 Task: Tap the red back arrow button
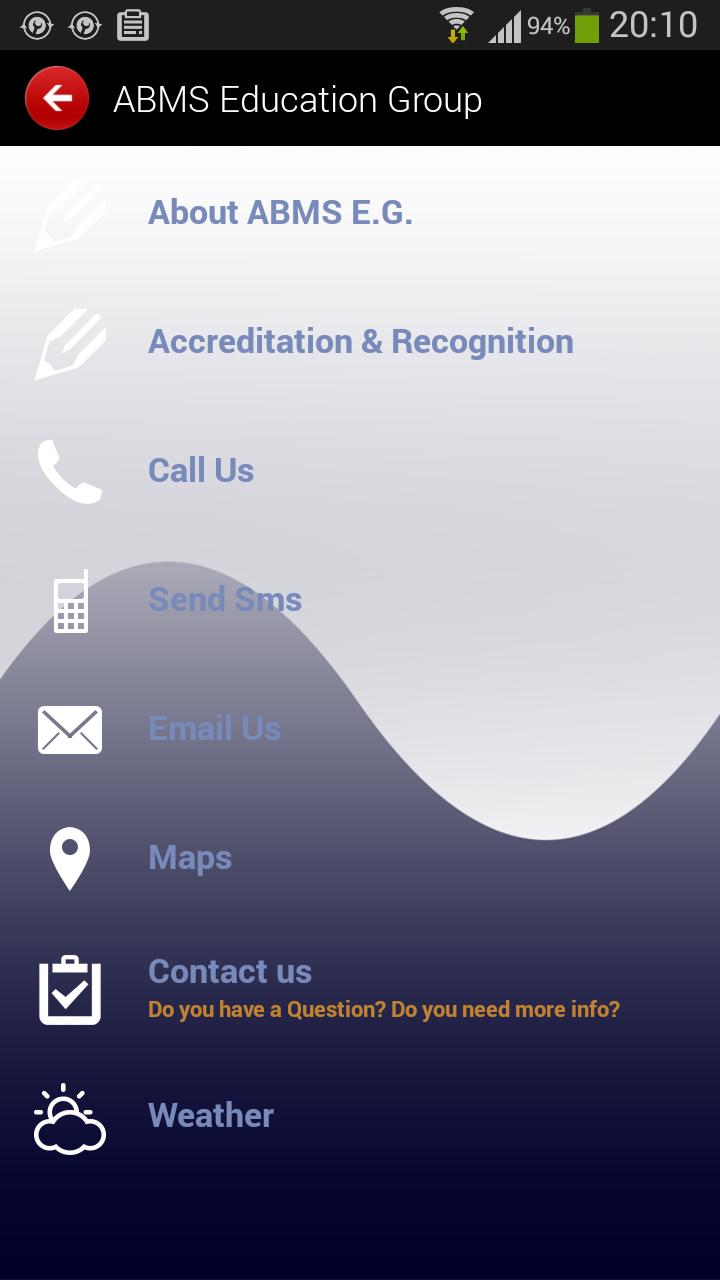[57, 98]
